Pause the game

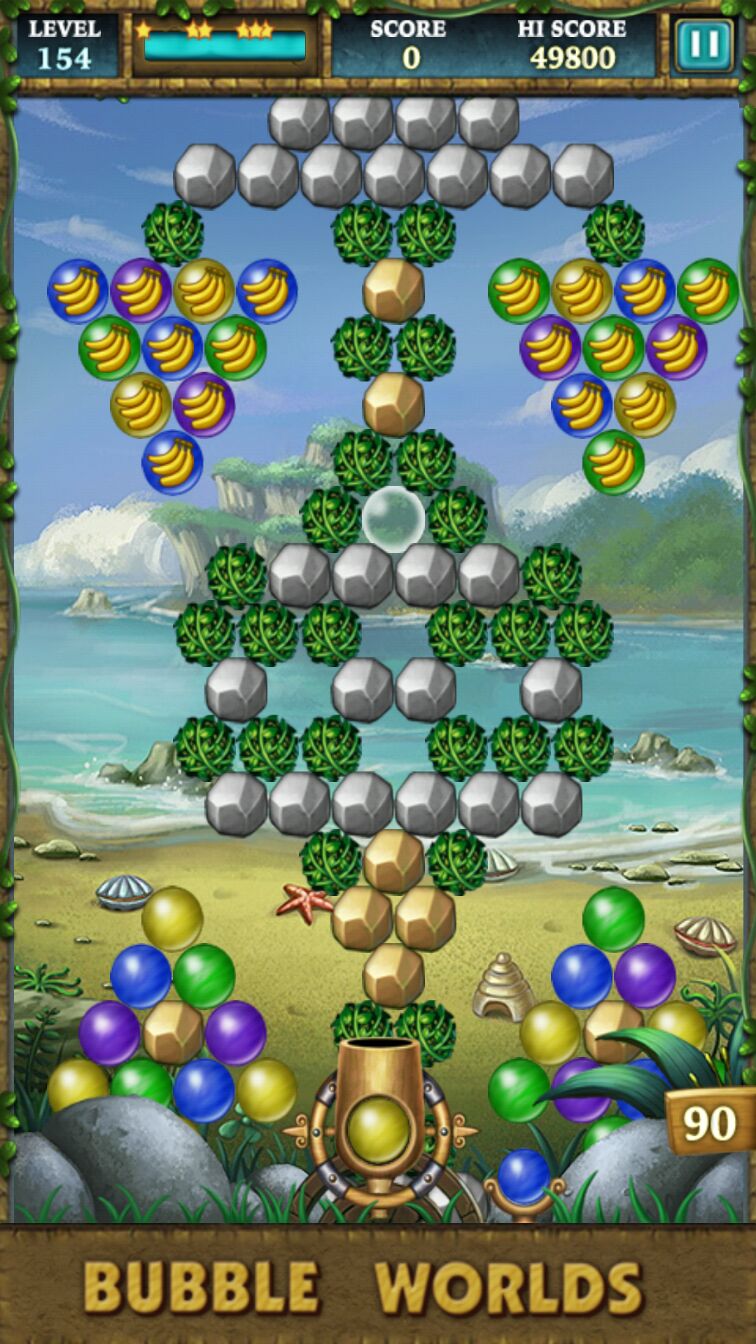tap(704, 45)
